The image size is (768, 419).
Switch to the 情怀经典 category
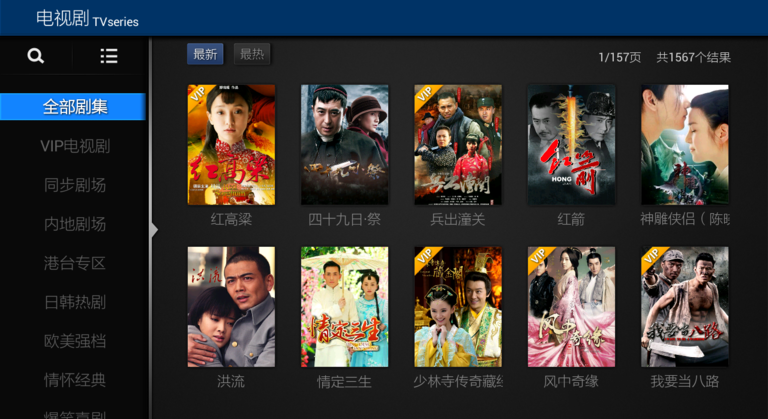(x=74, y=380)
